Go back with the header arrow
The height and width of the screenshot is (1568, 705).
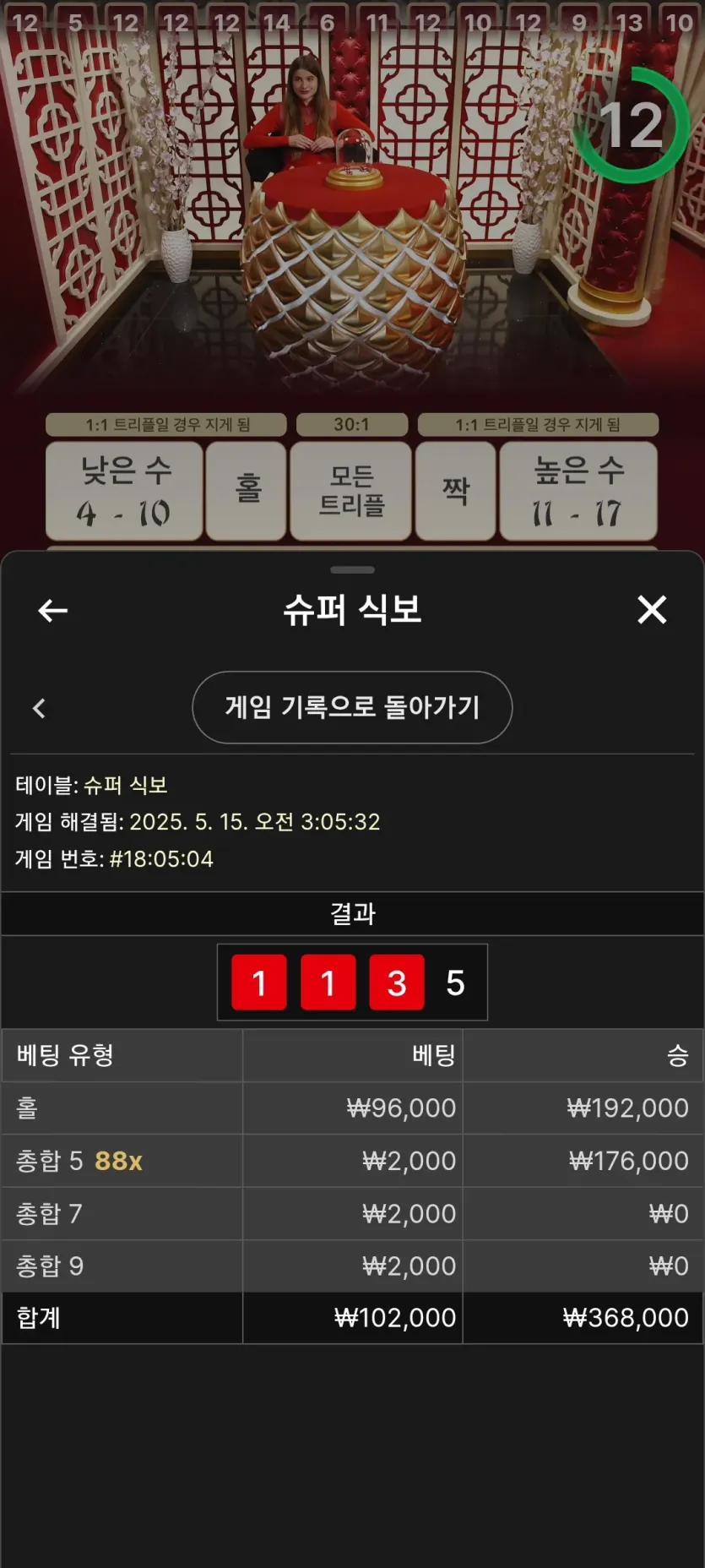pos(52,610)
